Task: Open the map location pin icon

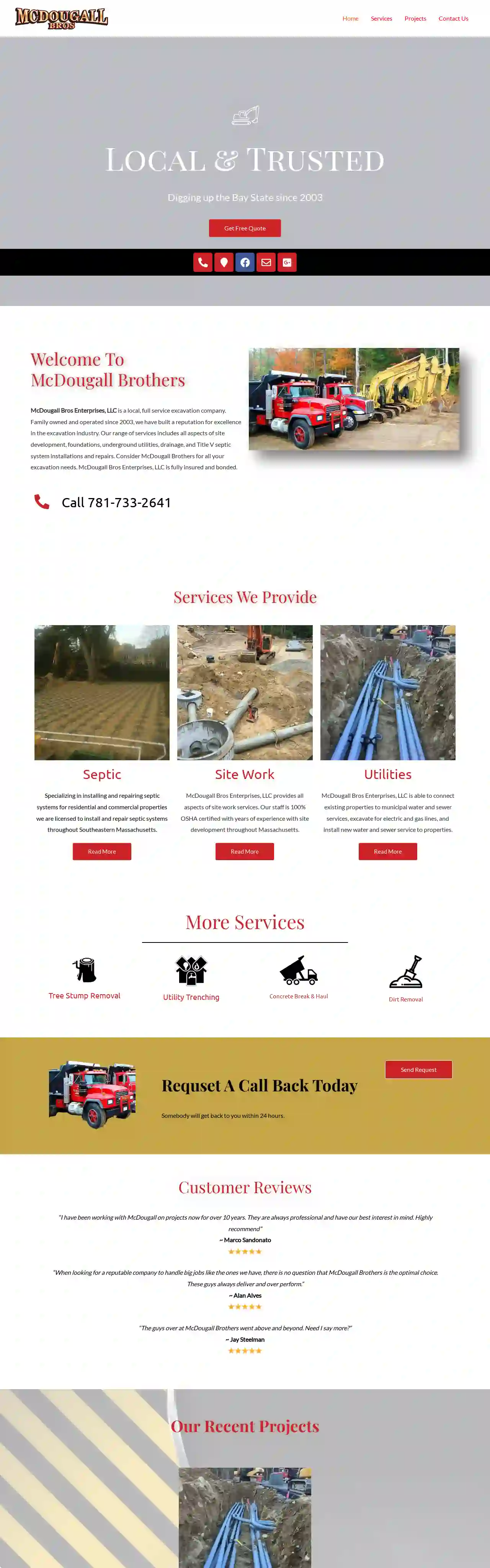Action: click(x=224, y=262)
